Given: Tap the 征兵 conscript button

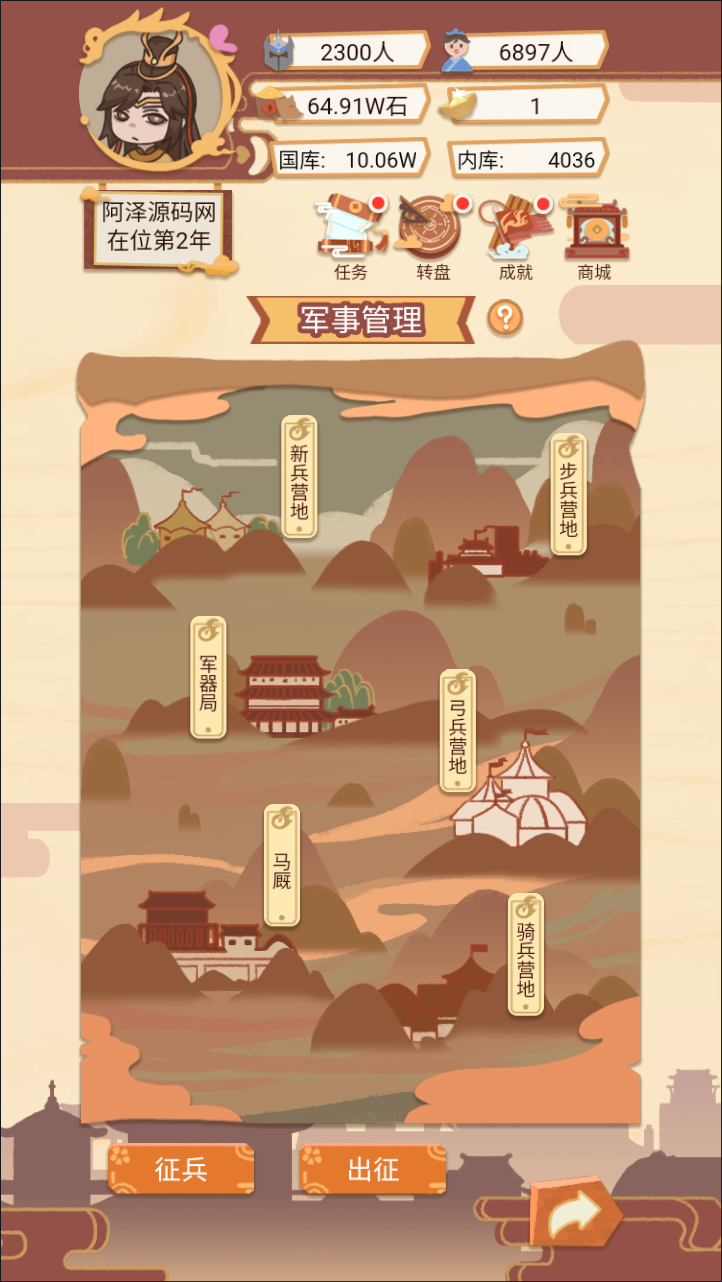Looking at the screenshot, I should pyautogui.click(x=181, y=1169).
